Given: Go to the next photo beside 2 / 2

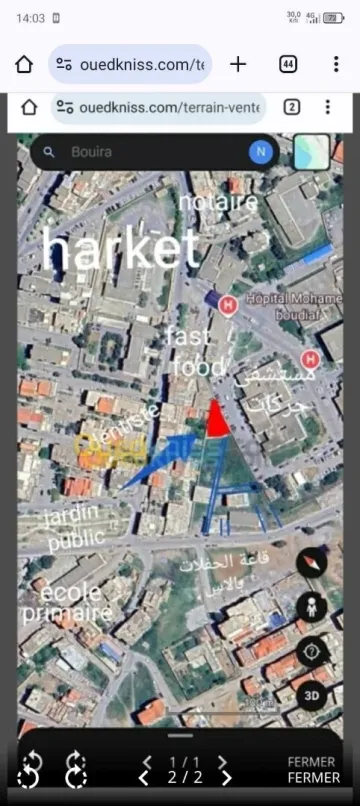Looking at the screenshot, I should (x=226, y=778).
